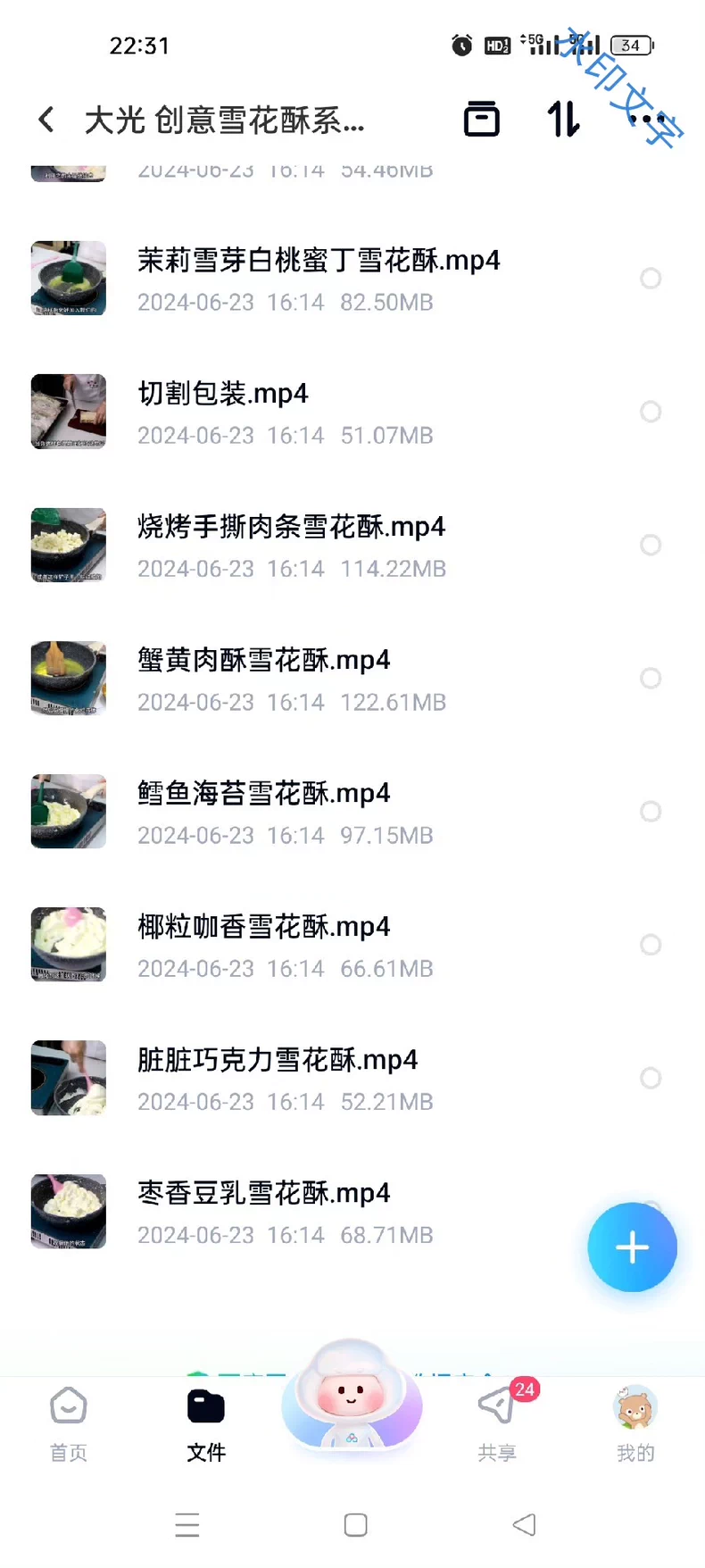Image resolution: width=705 pixels, height=1568 pixels.
Task: Tap the Android recents square button
Action: (355, 1525)
